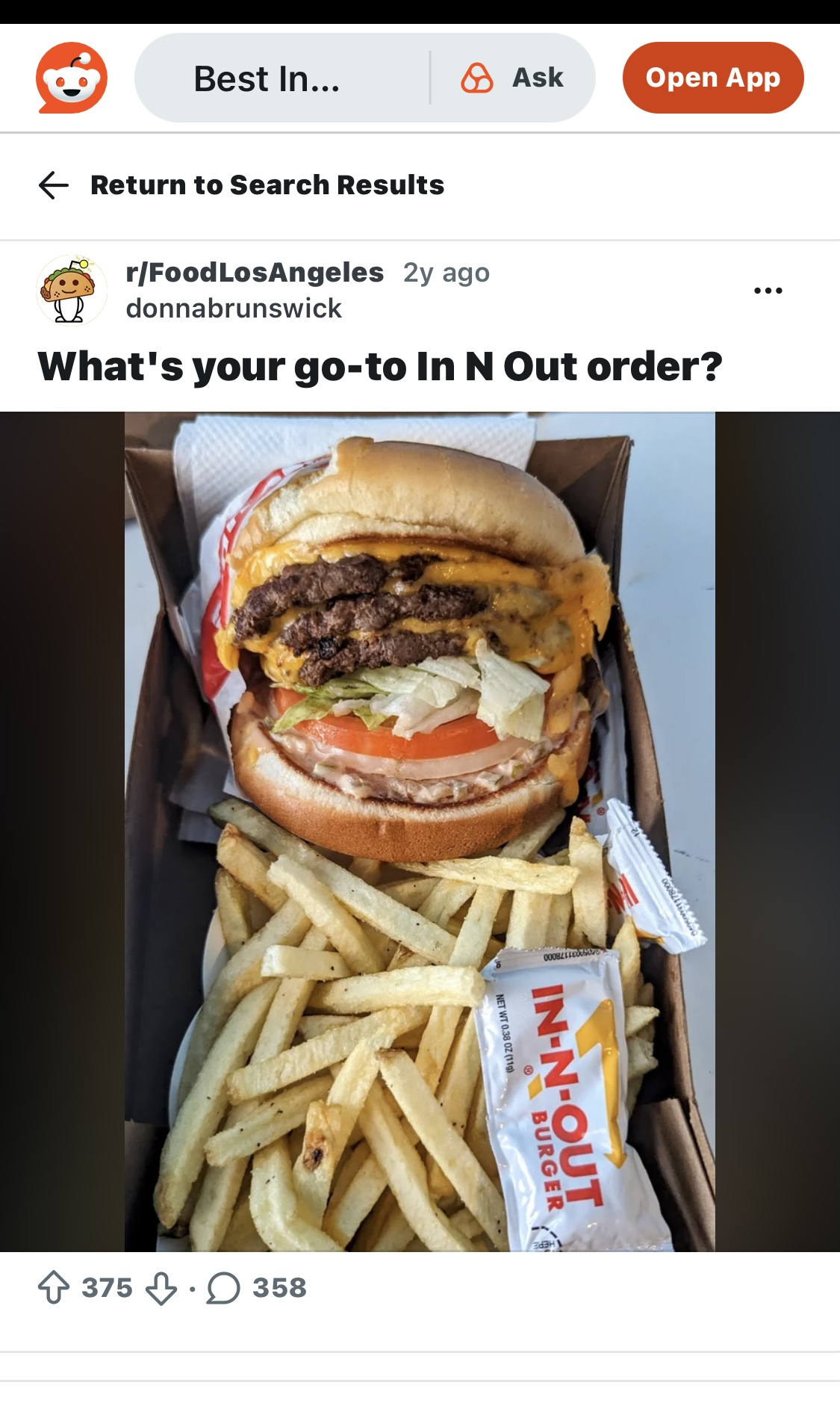840x1409 pixels.
Task: Open the r/FoodLosAngeles community avatar
Action: (72, 290)
